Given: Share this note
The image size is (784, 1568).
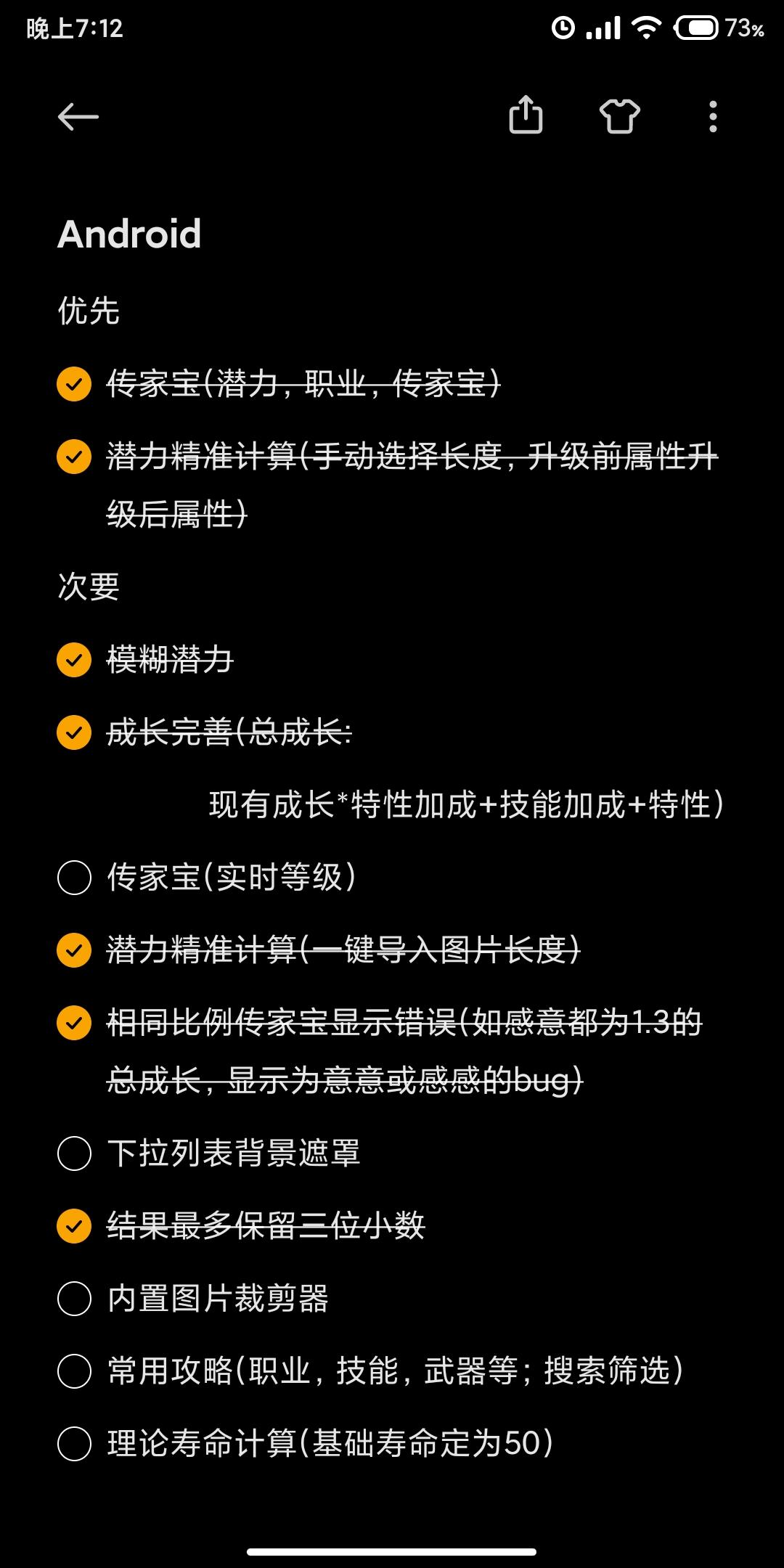Looking at the screenshot, I should pyautogui.click(x=526, y=115).
